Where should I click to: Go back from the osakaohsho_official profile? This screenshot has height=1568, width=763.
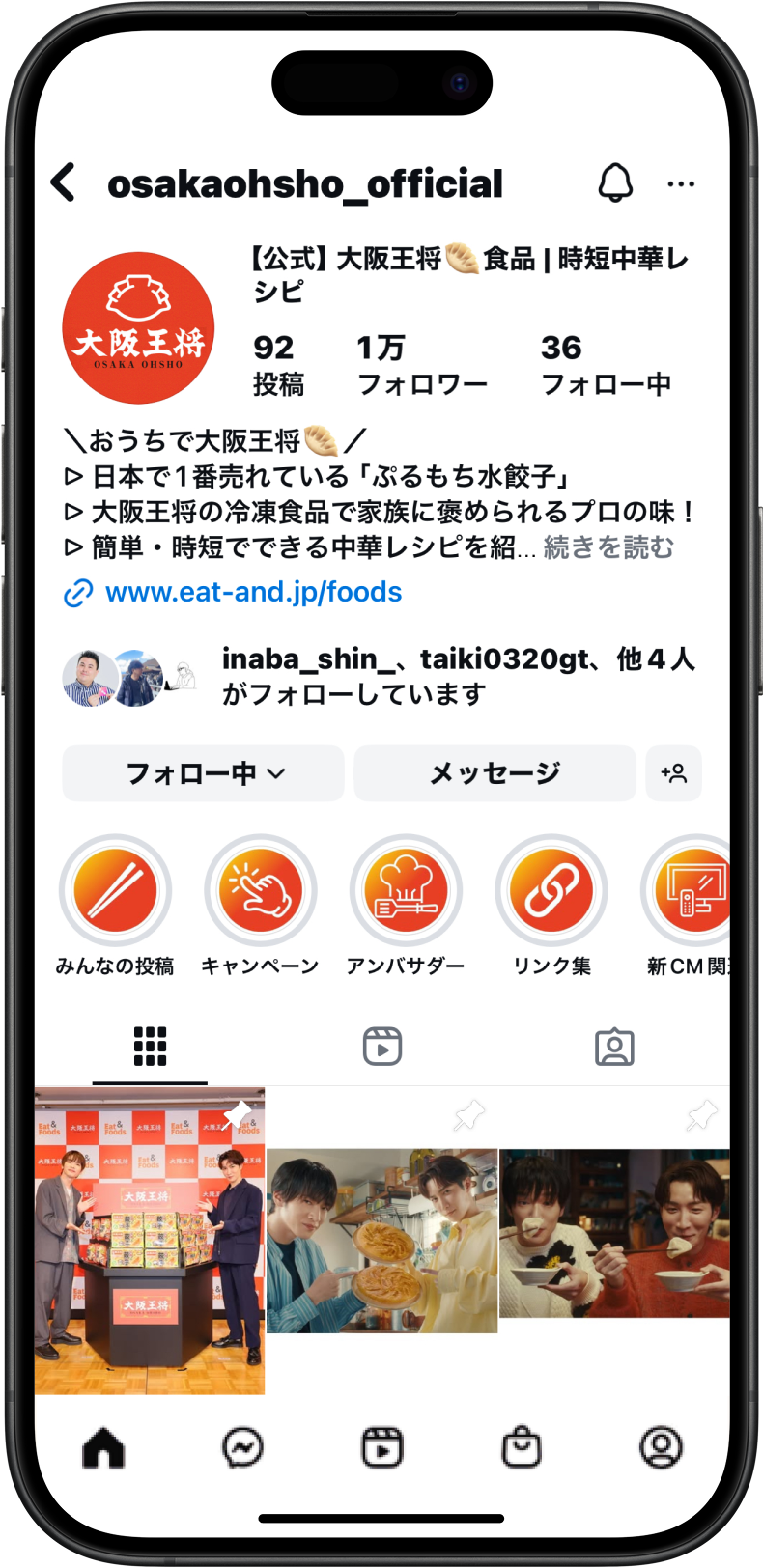(64, 182)
